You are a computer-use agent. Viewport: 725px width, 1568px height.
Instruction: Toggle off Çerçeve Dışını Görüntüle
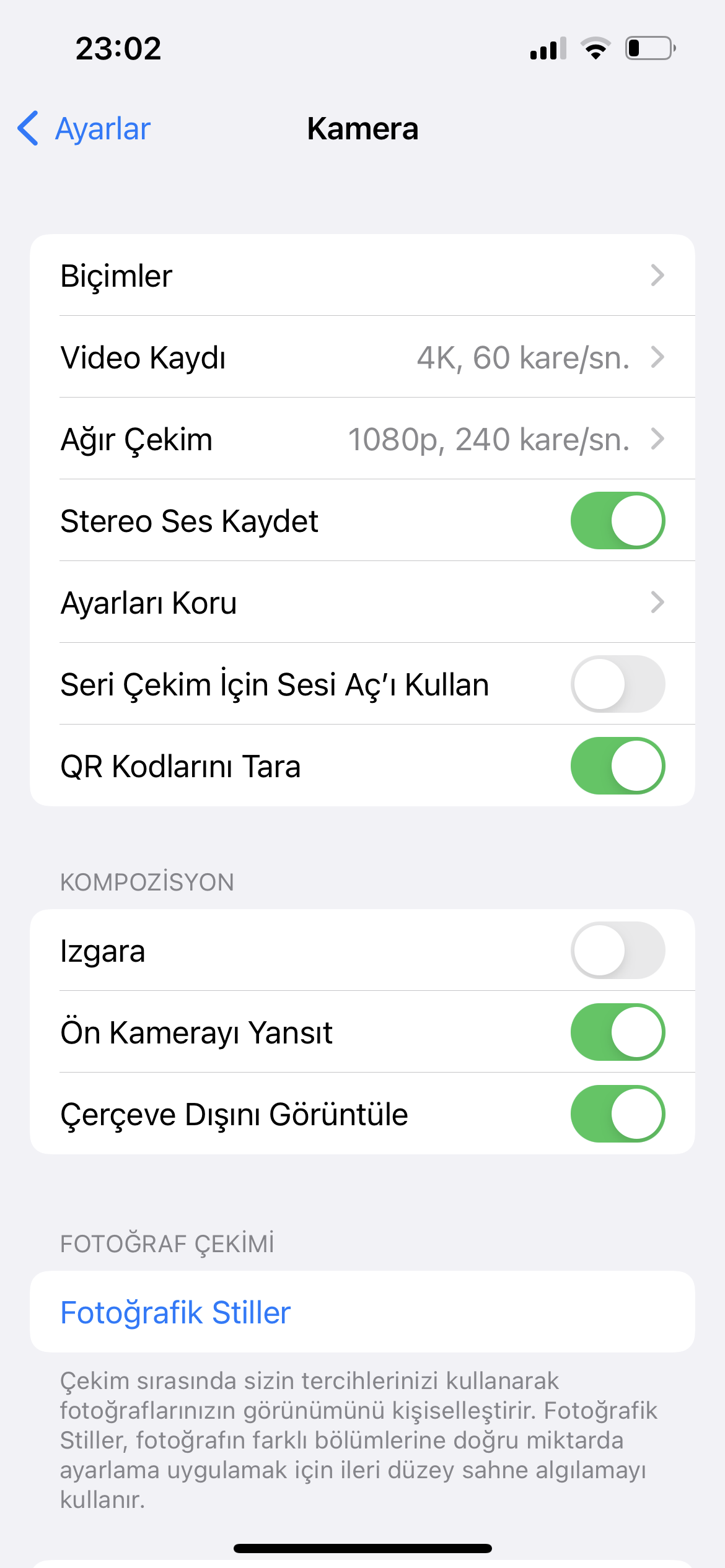point(617,1114)
